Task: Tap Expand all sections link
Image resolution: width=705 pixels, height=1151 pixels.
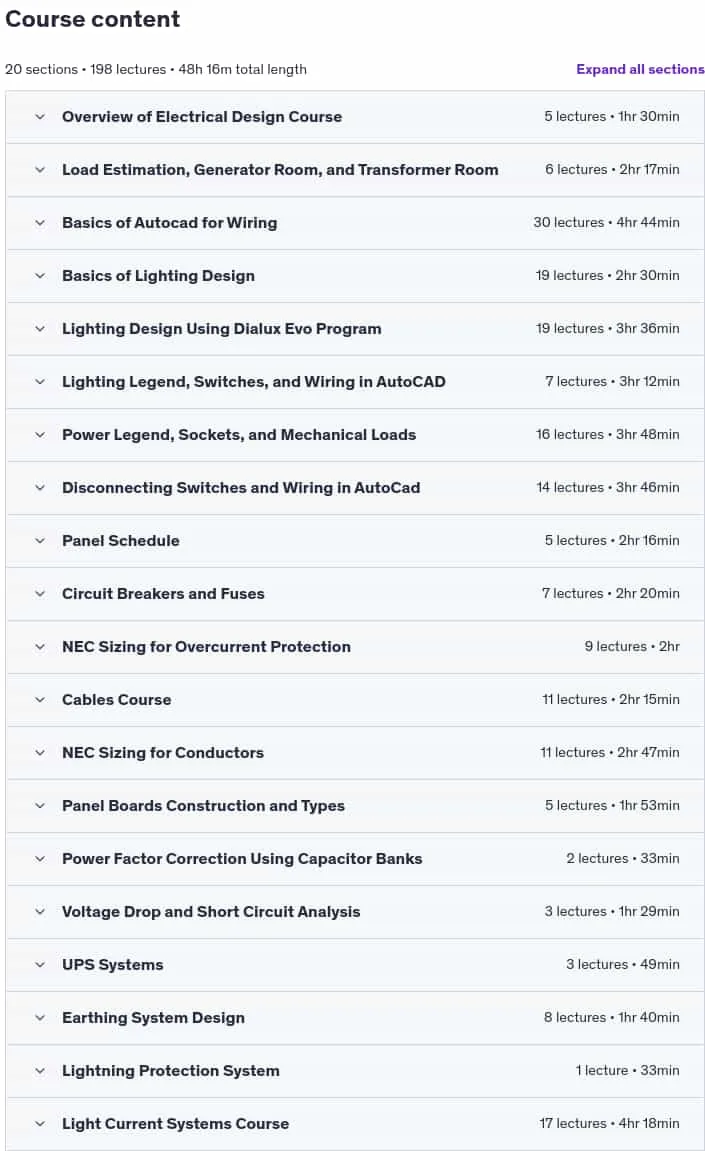Action: pos(640,69)
